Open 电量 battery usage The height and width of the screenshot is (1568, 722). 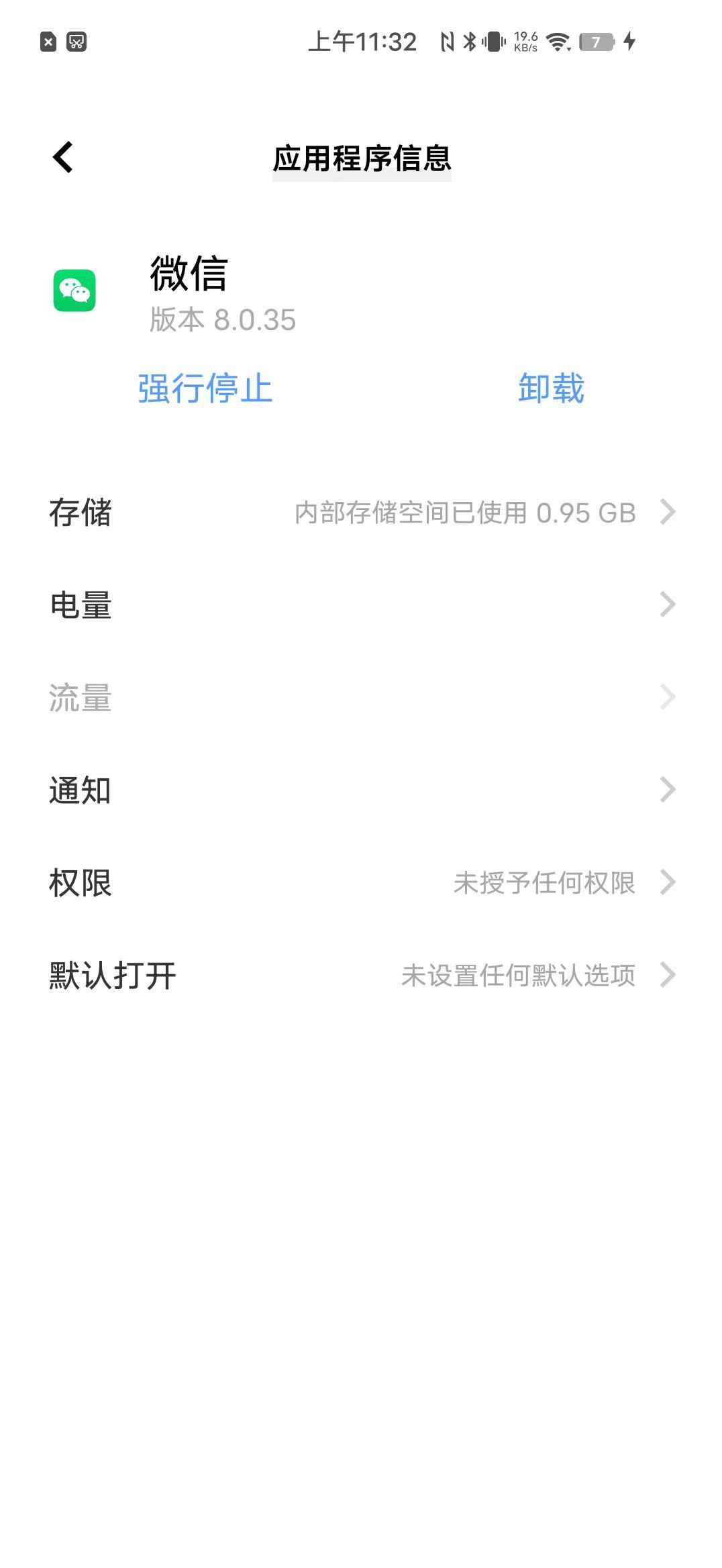pos(361,605)
